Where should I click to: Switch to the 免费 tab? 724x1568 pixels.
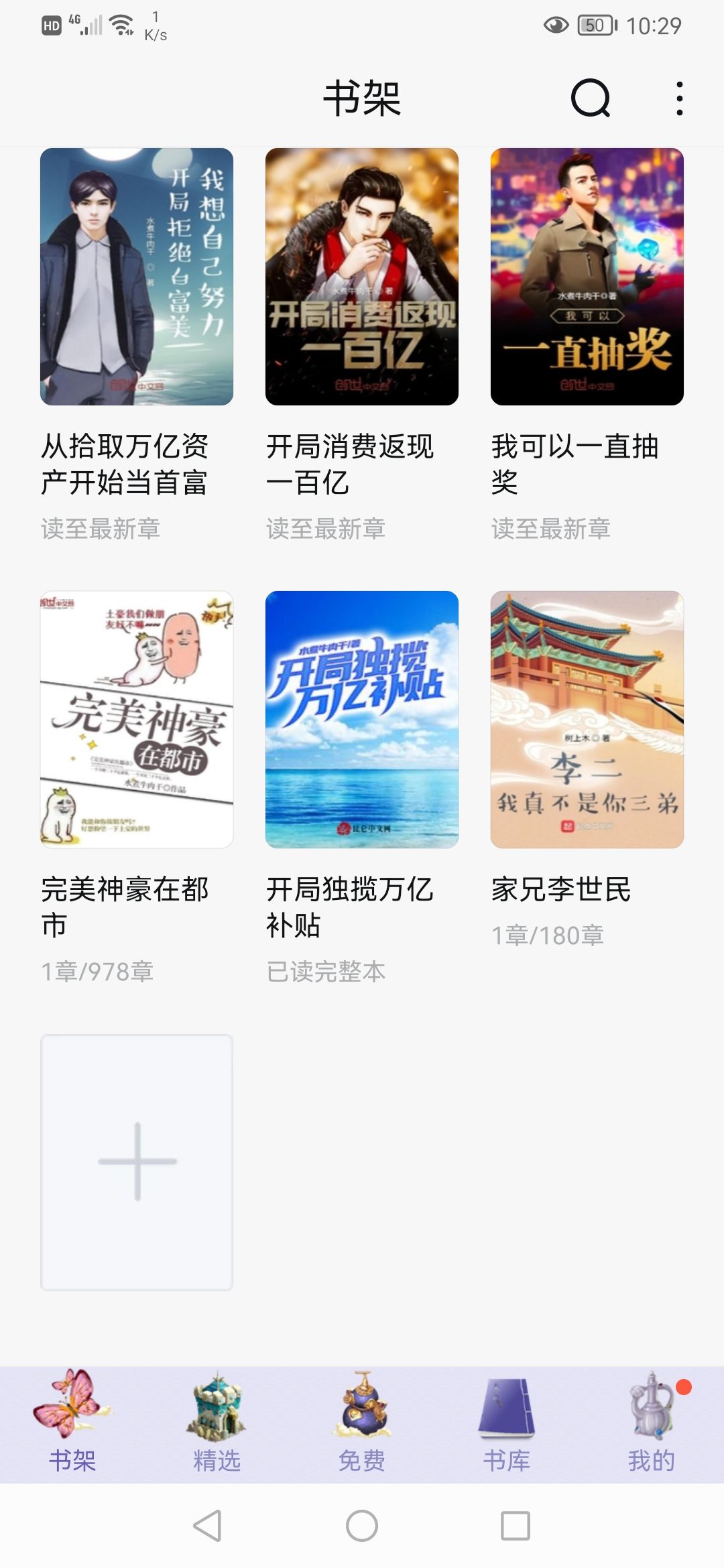tap(362, 1423)
